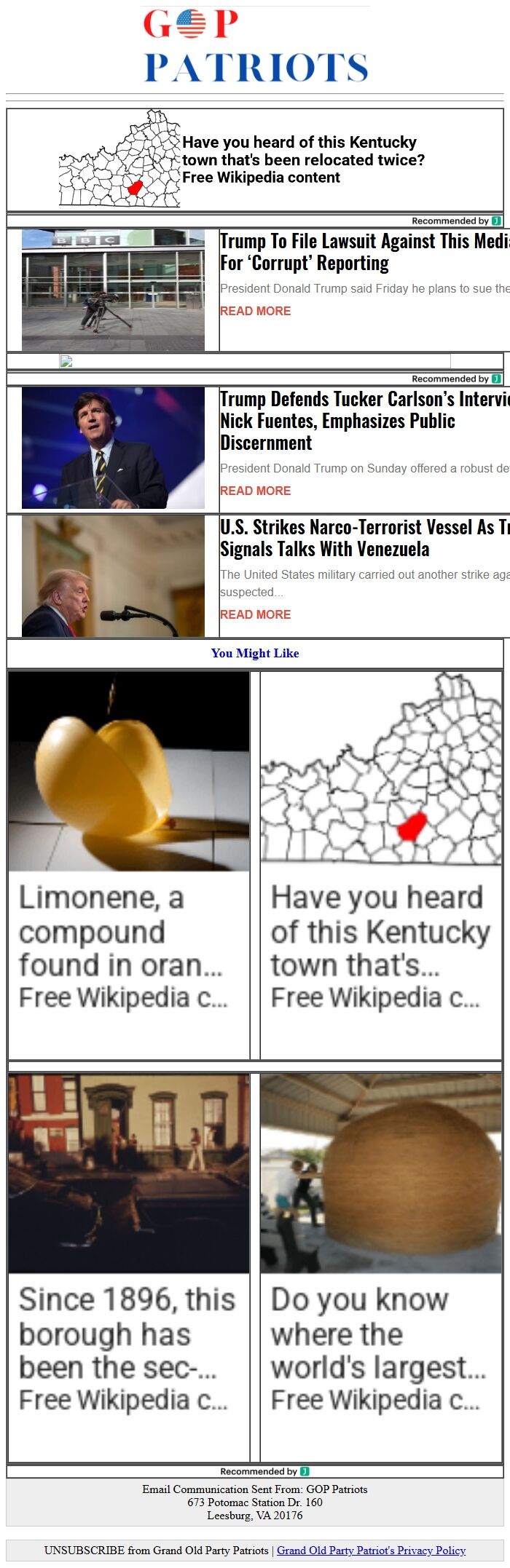The image size is (510, 1568).
Task: Open the Tucker Carlson article photo
Action: [113, 448]
